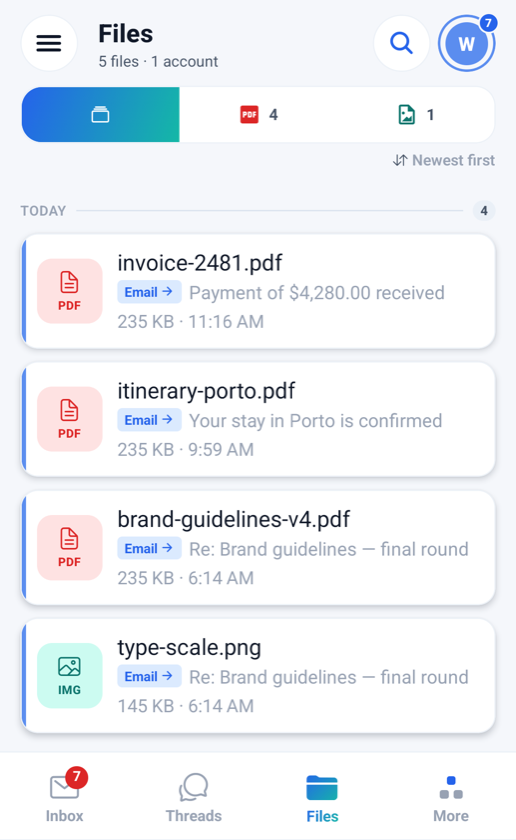View the email containing brand-guidelines-v4.pdf
516x840 pixels.
149,549
